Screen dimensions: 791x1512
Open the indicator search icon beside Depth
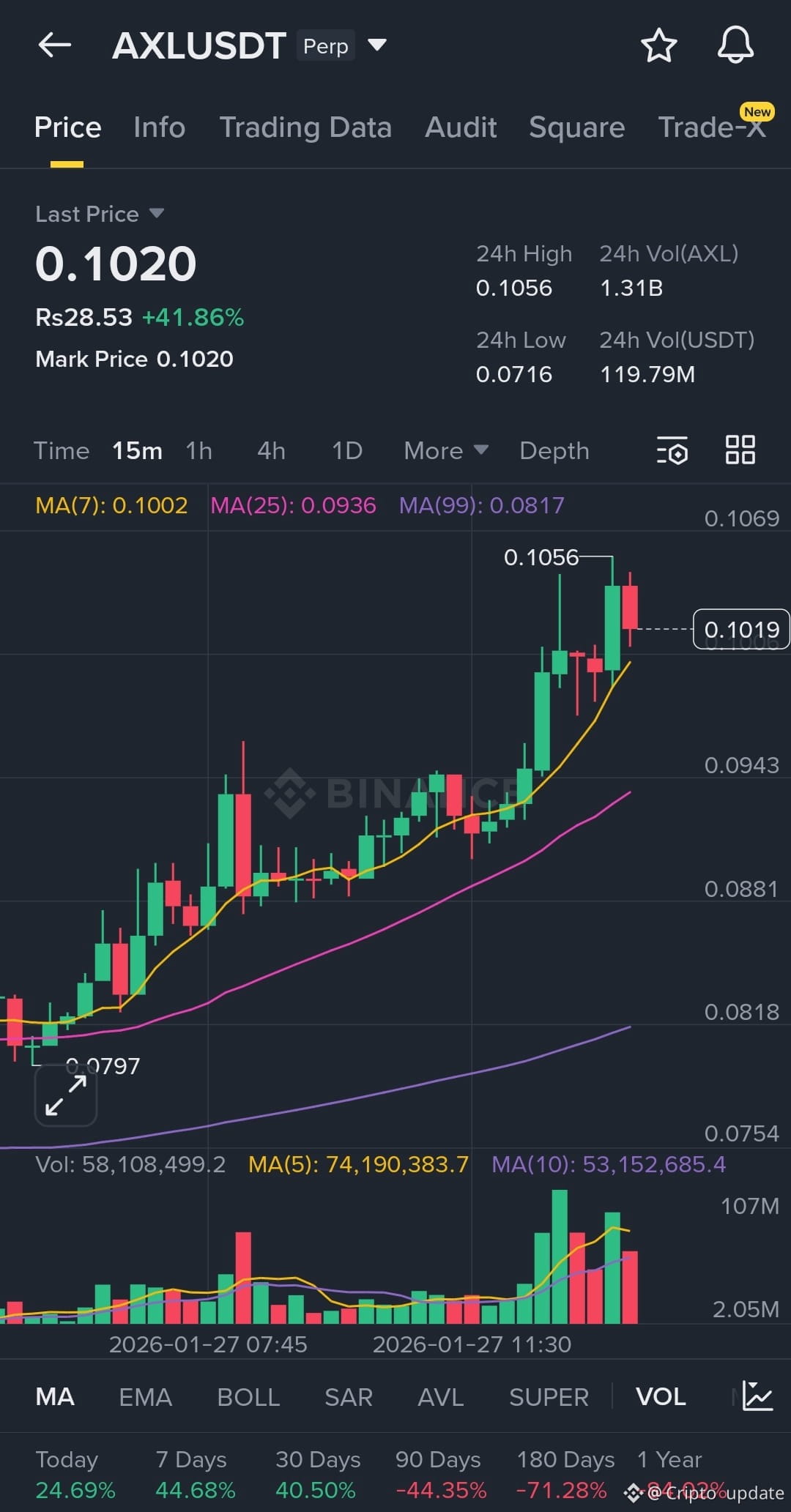click(x=672, y=450)
